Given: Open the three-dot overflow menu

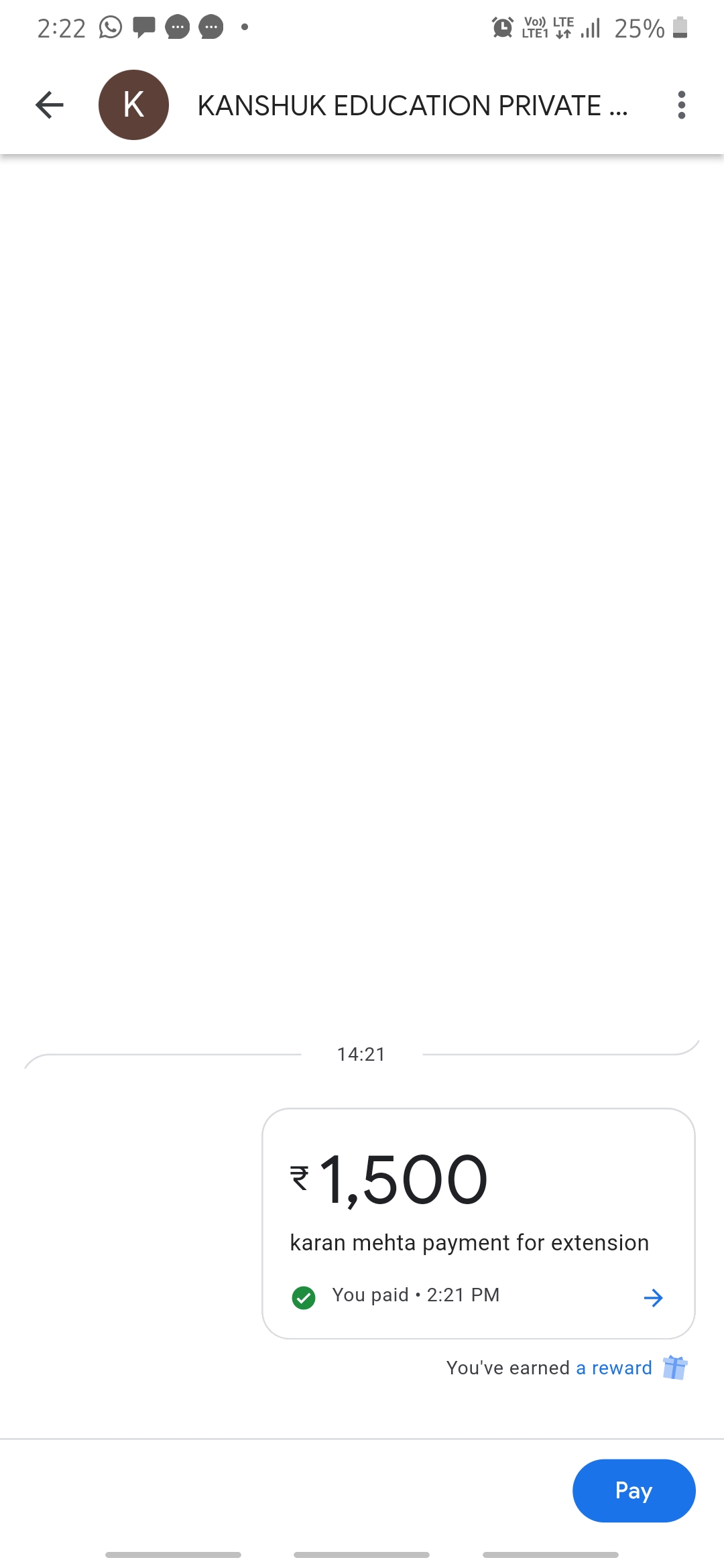Looking at the screenshot, I should 681,105.
